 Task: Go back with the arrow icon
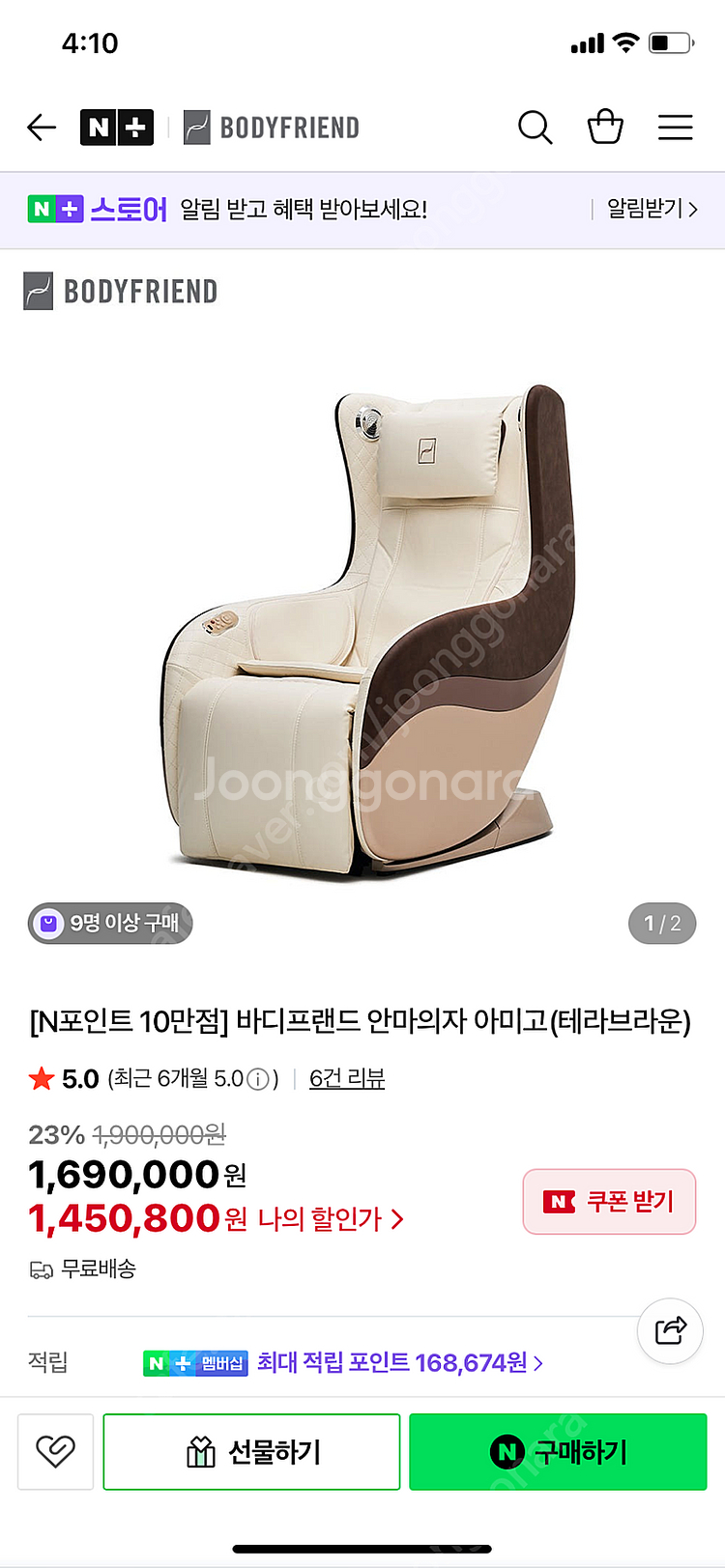42,127
